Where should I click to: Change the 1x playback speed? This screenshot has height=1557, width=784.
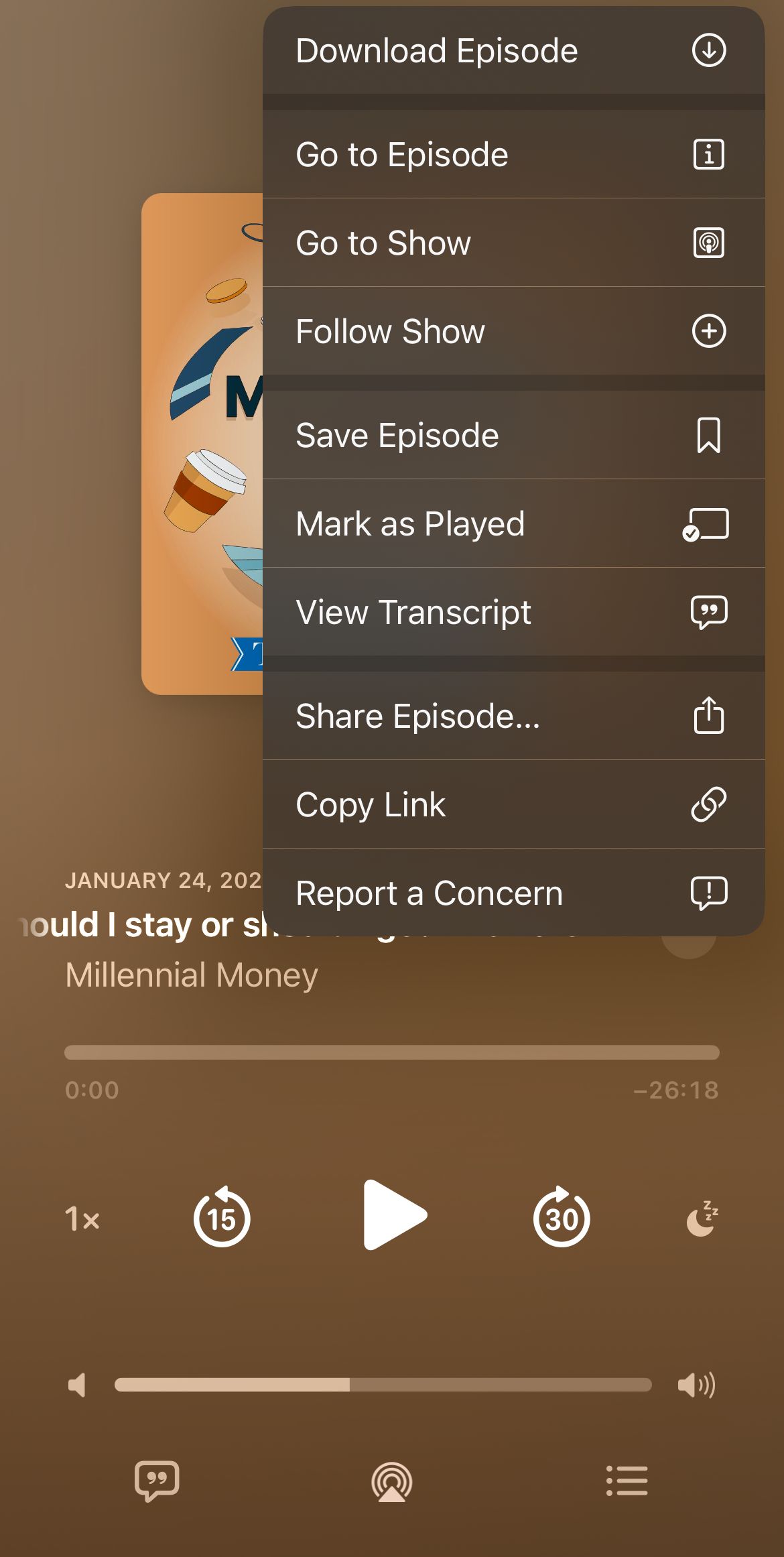(82, 1219)
